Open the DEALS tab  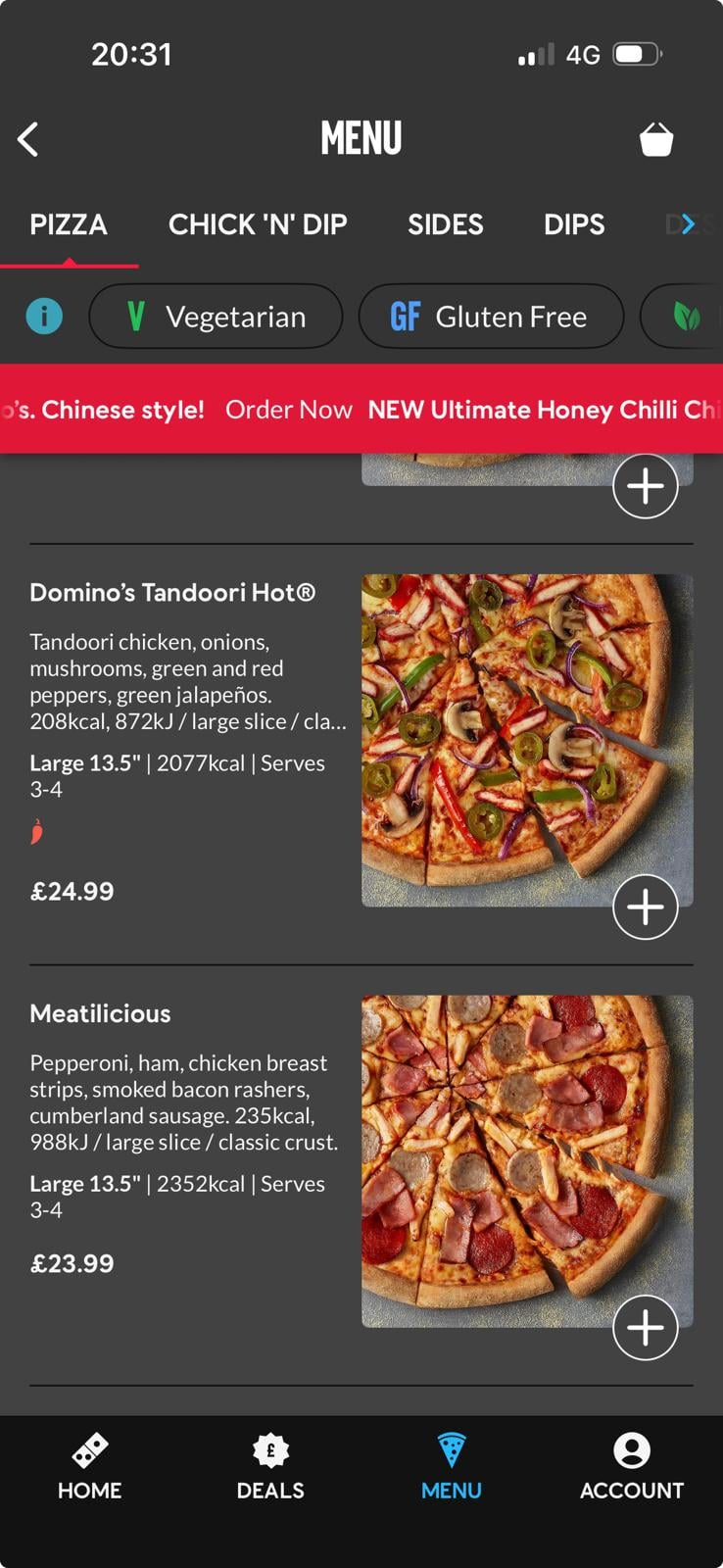(x=270, y=1467)
